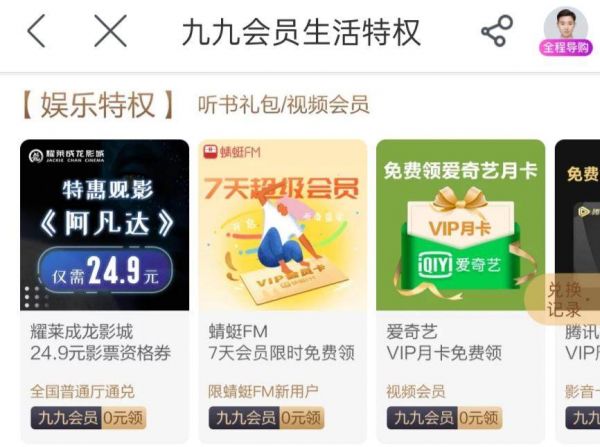Go back using the arrow icon
Viewport: 600px width, 447px height.
(36, 32)
